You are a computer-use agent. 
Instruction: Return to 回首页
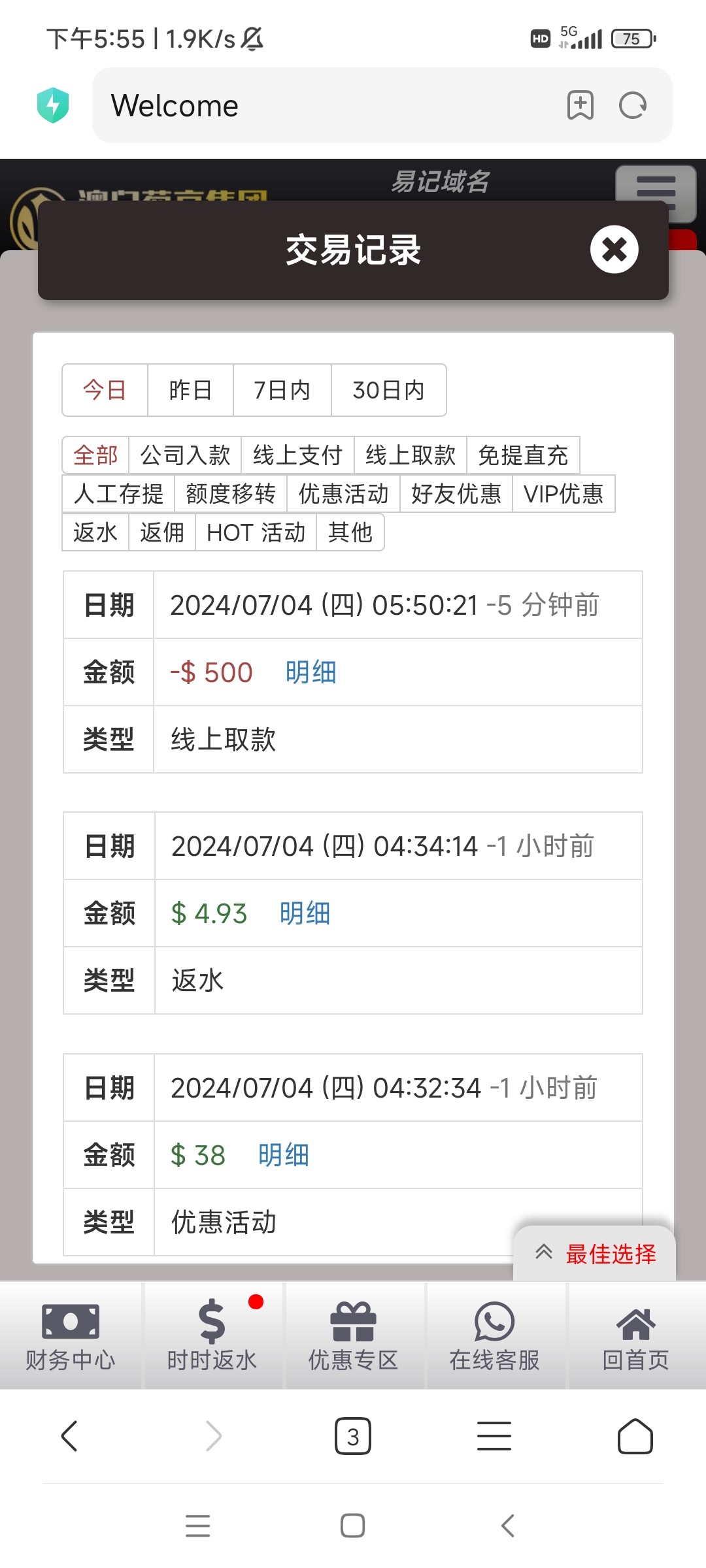(635, 1335)
